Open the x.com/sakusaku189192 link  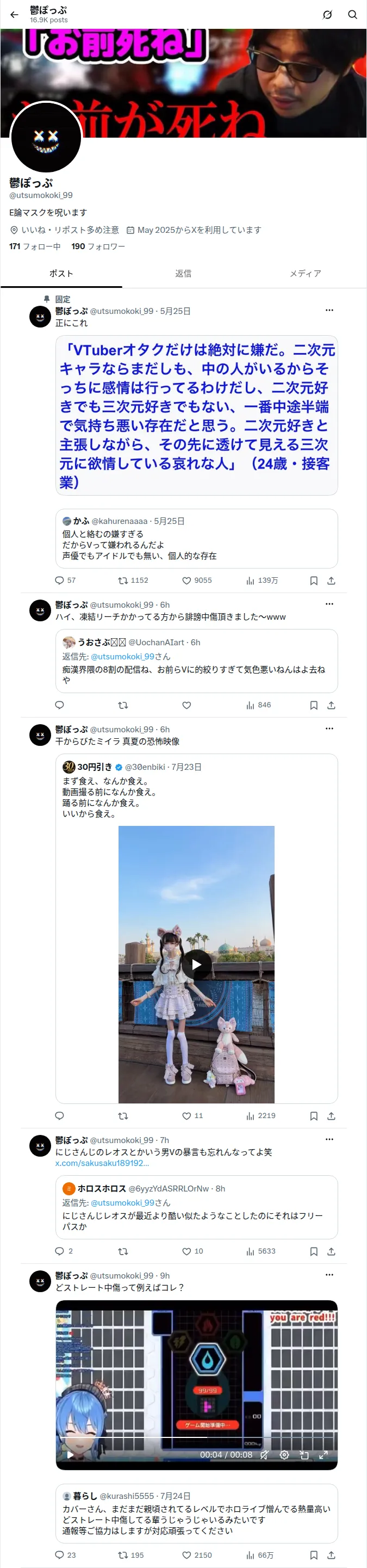(x=102, y=1163)
